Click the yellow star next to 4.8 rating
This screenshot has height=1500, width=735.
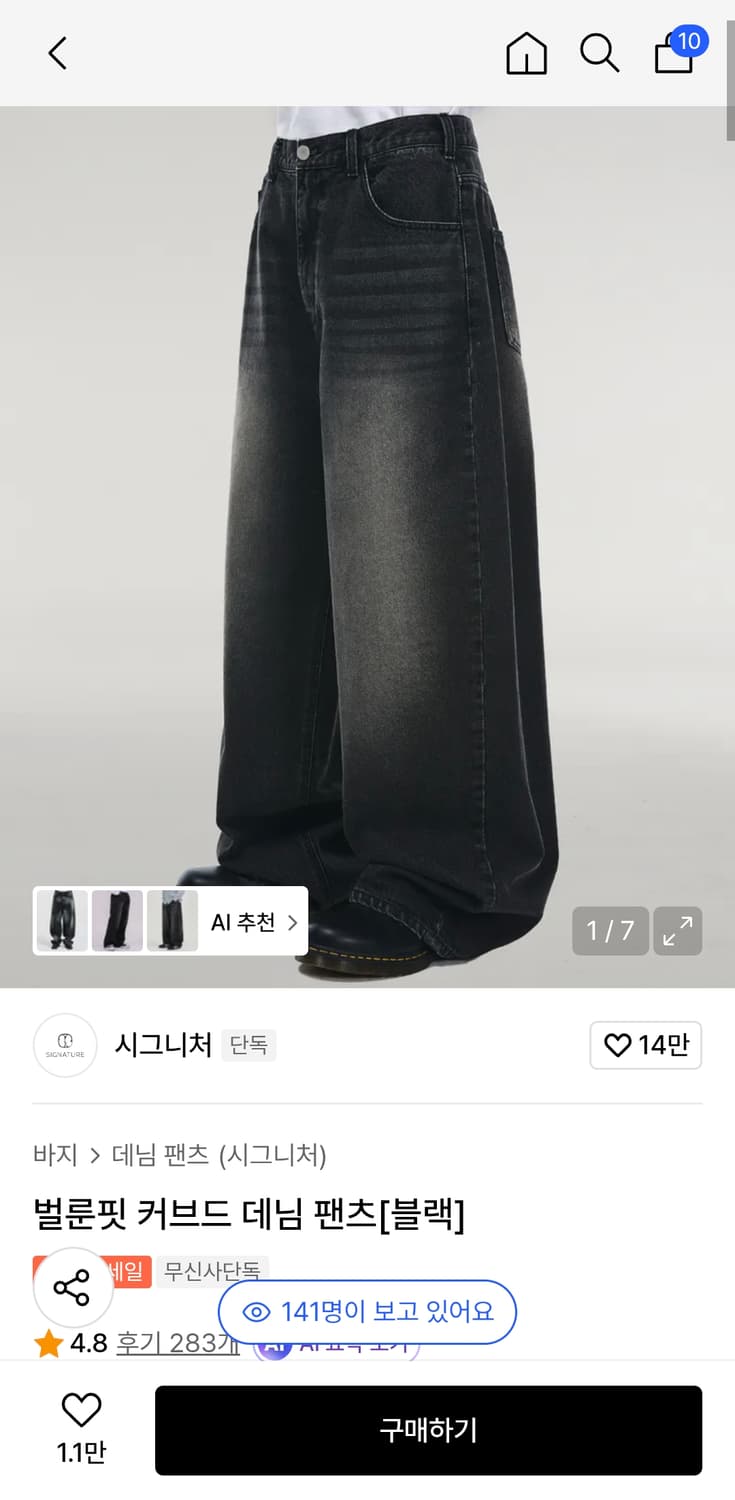[45, 1344]
